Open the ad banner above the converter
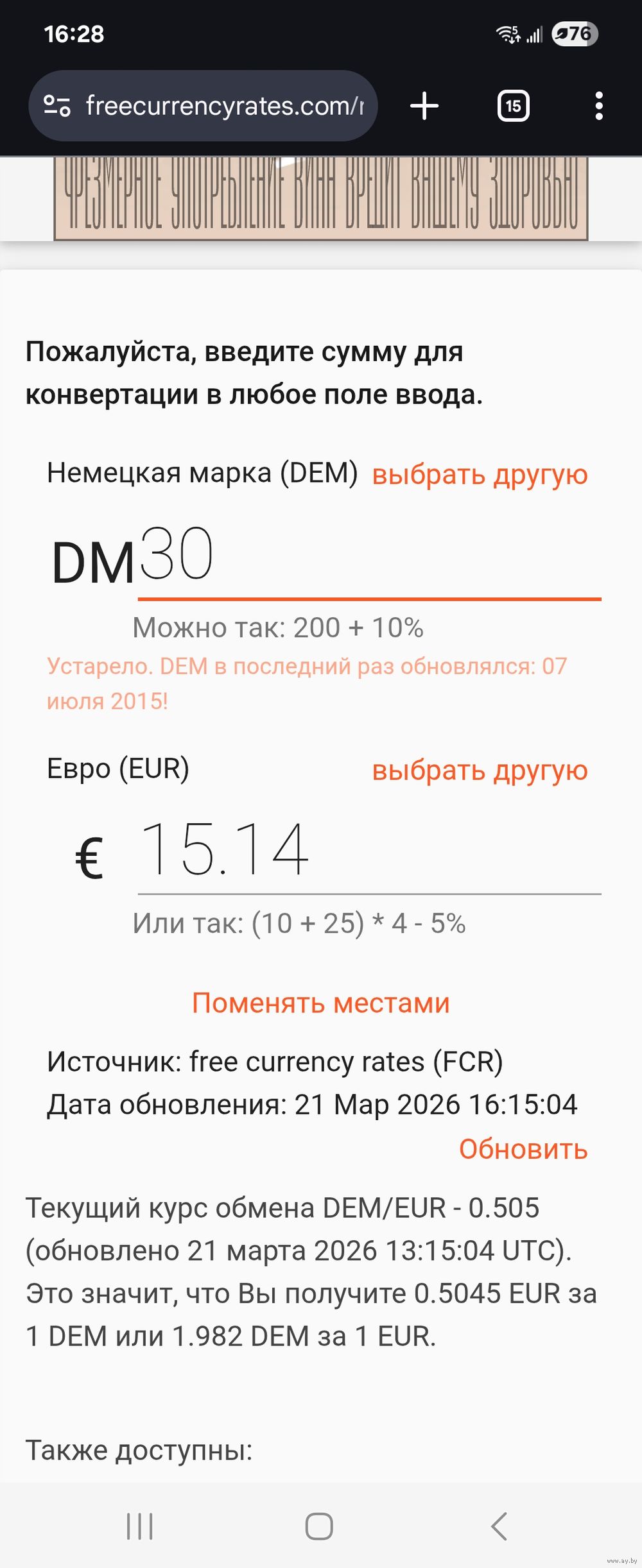642x1568 pixels. (321, 199)
